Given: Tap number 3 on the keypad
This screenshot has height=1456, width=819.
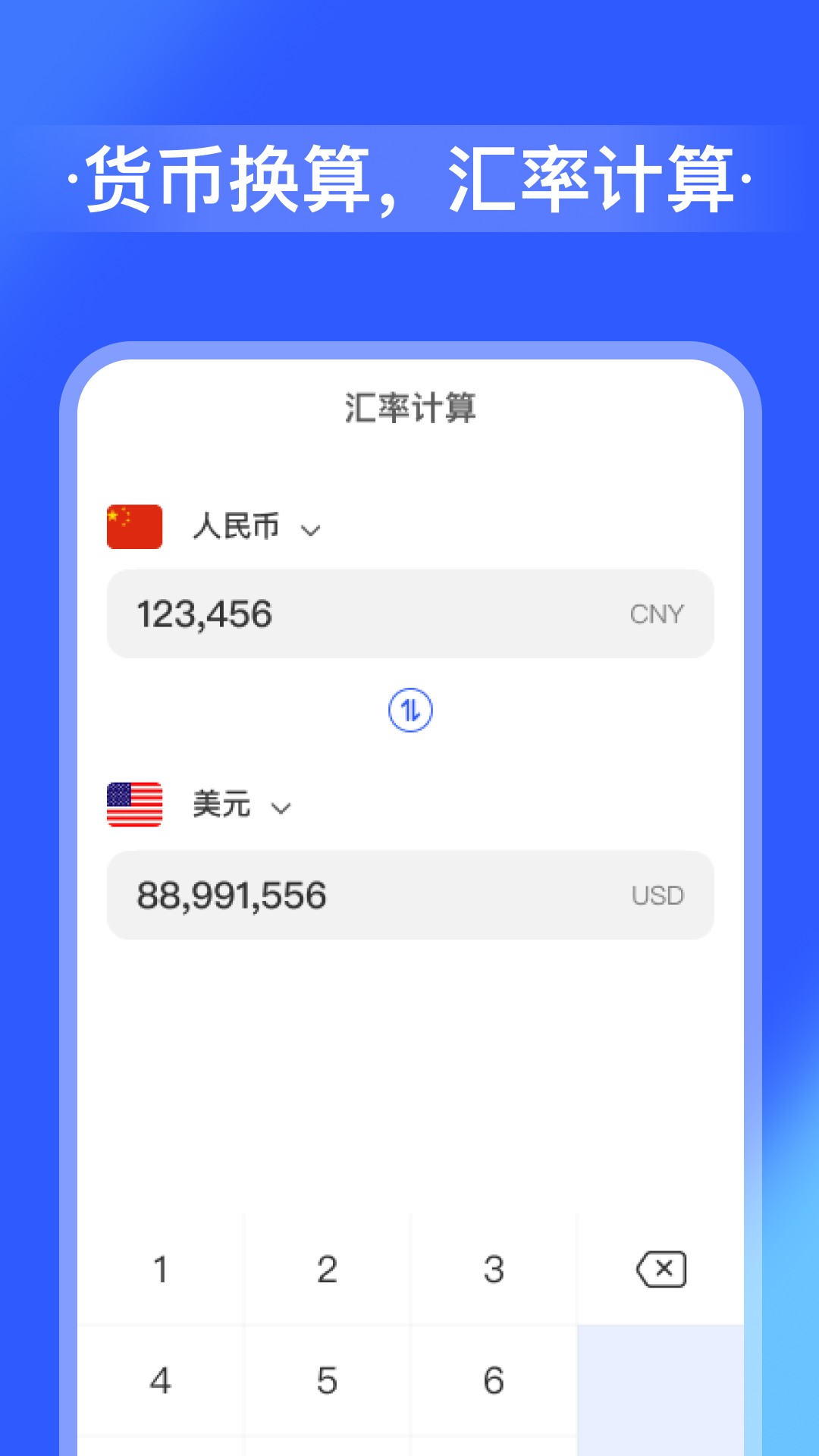Looking at the screenshot, I should [494, 1269].
